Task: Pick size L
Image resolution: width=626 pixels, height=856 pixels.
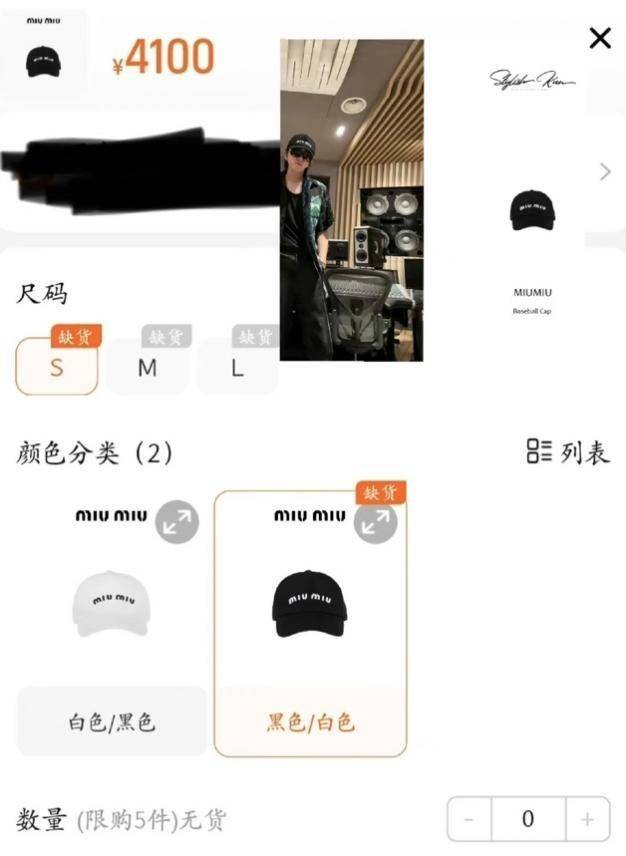Action: click(237, 367)
